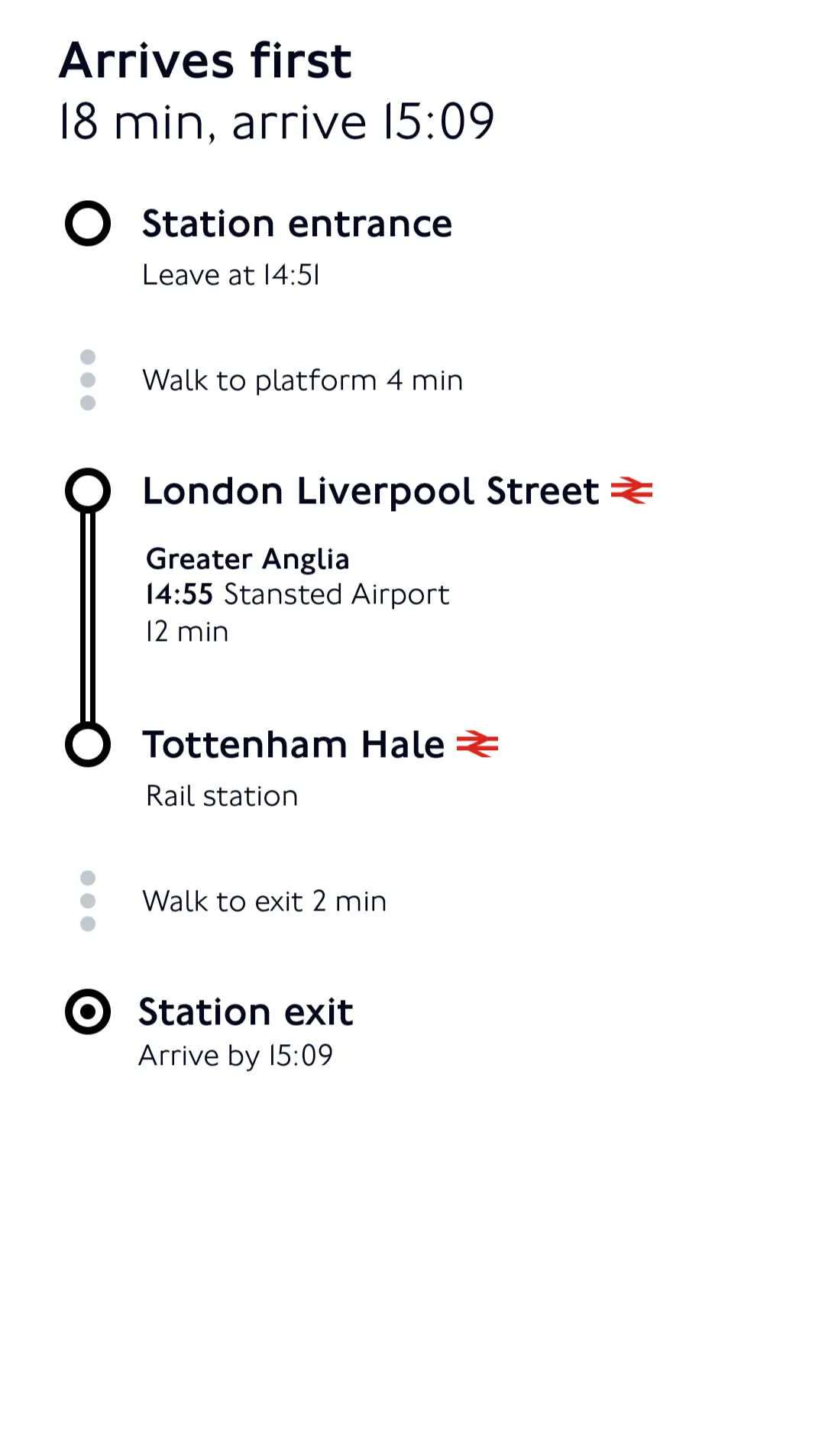
Task: Open London Liverpool Street station information
Action: pos(370,490)
